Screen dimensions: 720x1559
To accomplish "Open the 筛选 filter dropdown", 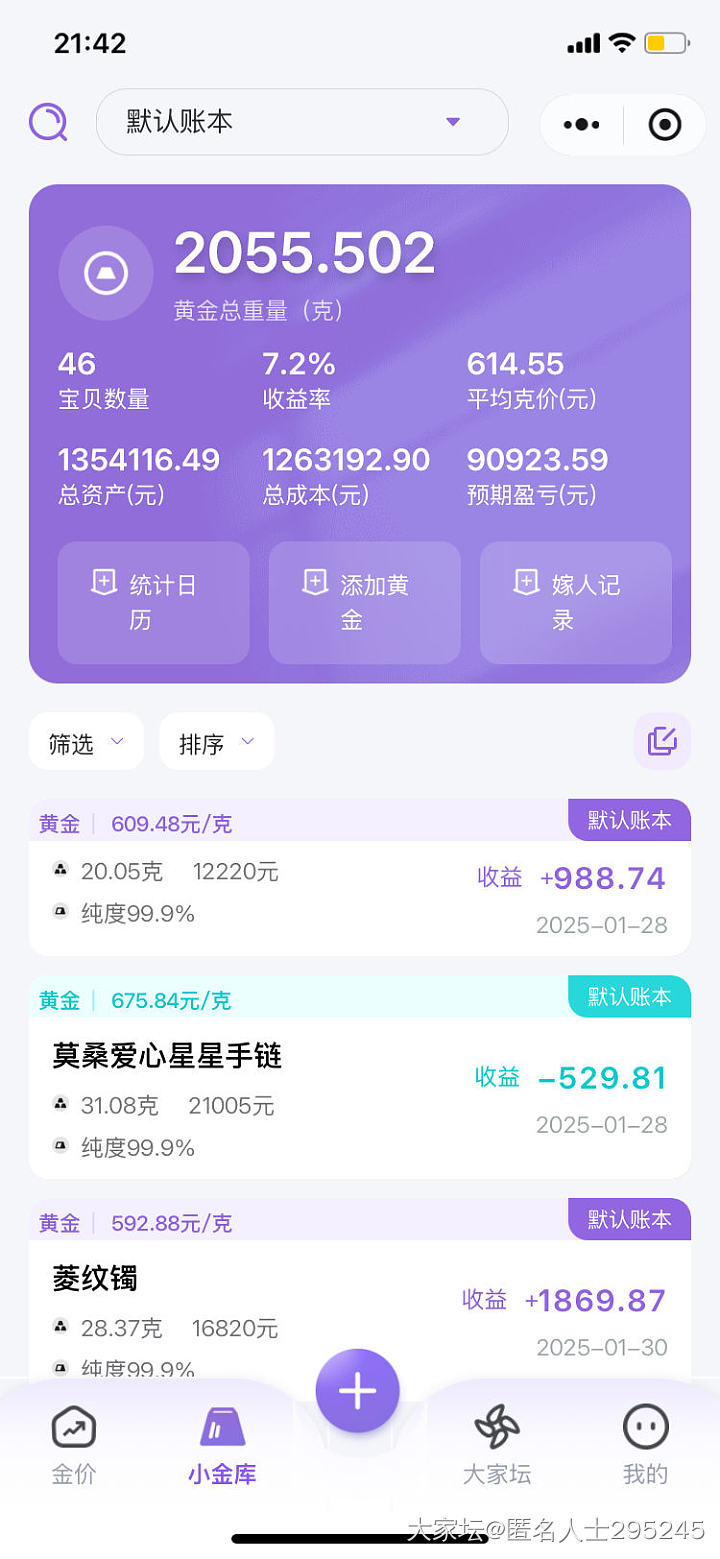I will [x=86, y=742].
